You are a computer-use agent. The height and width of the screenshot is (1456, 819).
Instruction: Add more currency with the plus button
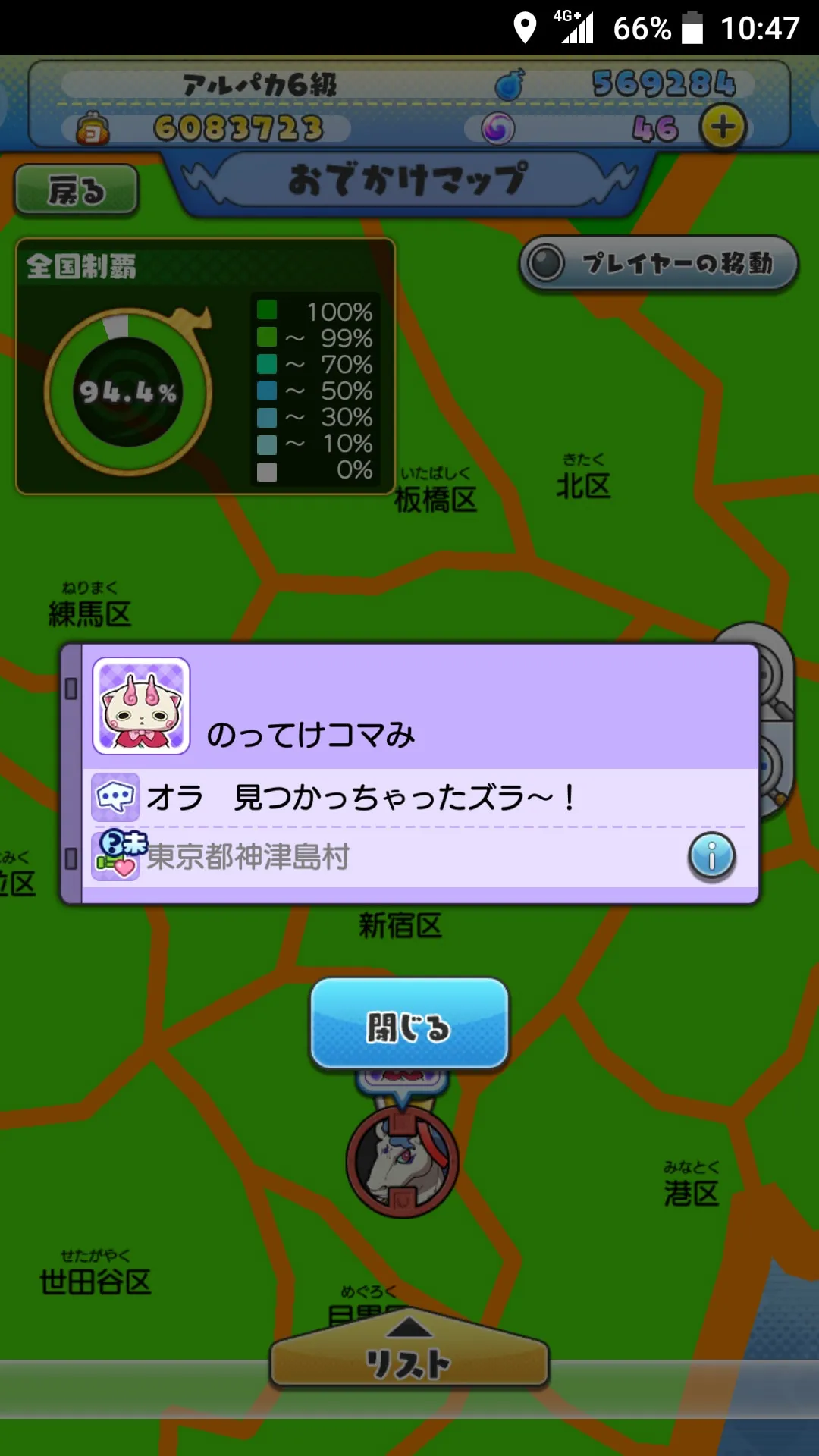pyautogui.click(x=723, y=127)
